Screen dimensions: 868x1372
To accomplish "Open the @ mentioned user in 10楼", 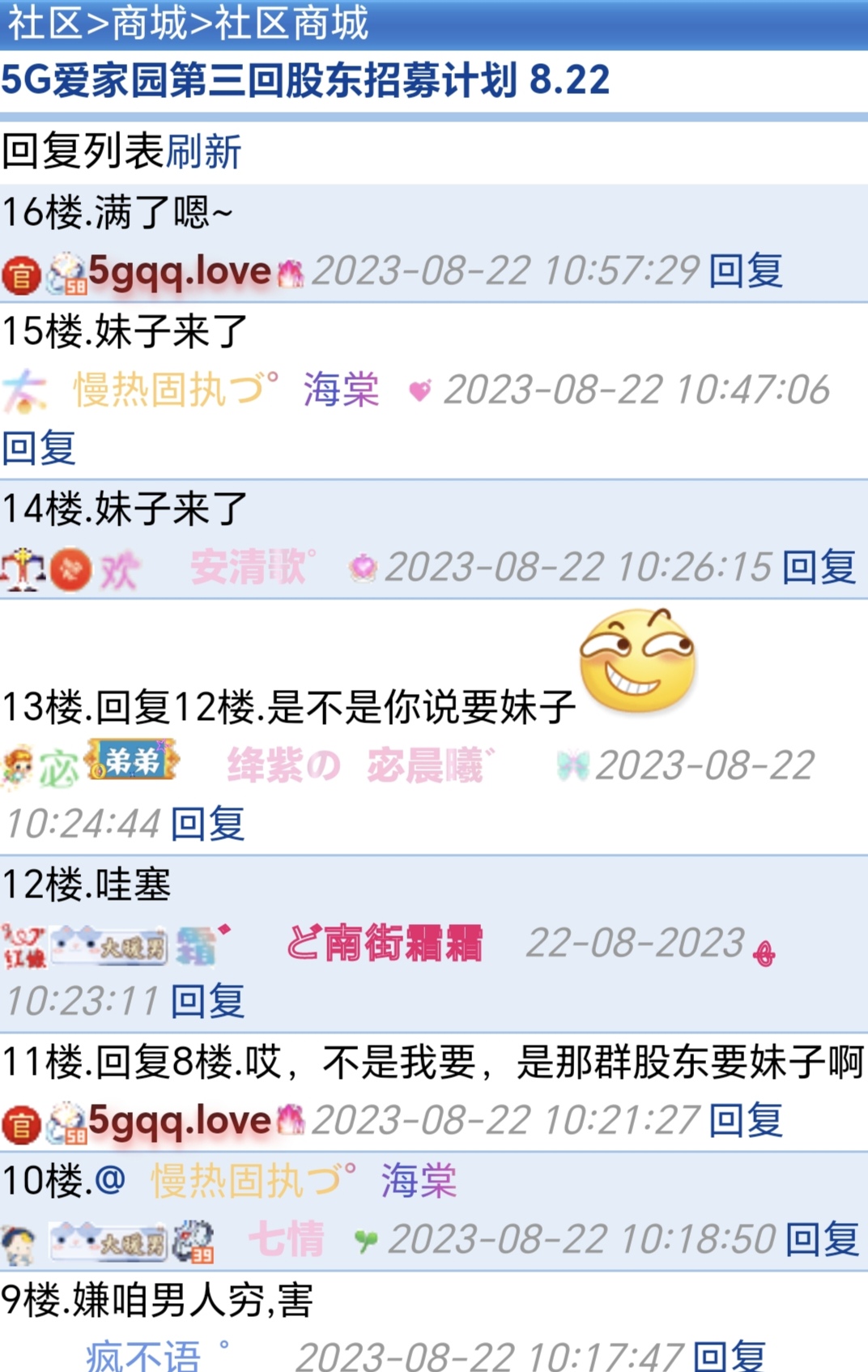I will [x=303, y=1180].
